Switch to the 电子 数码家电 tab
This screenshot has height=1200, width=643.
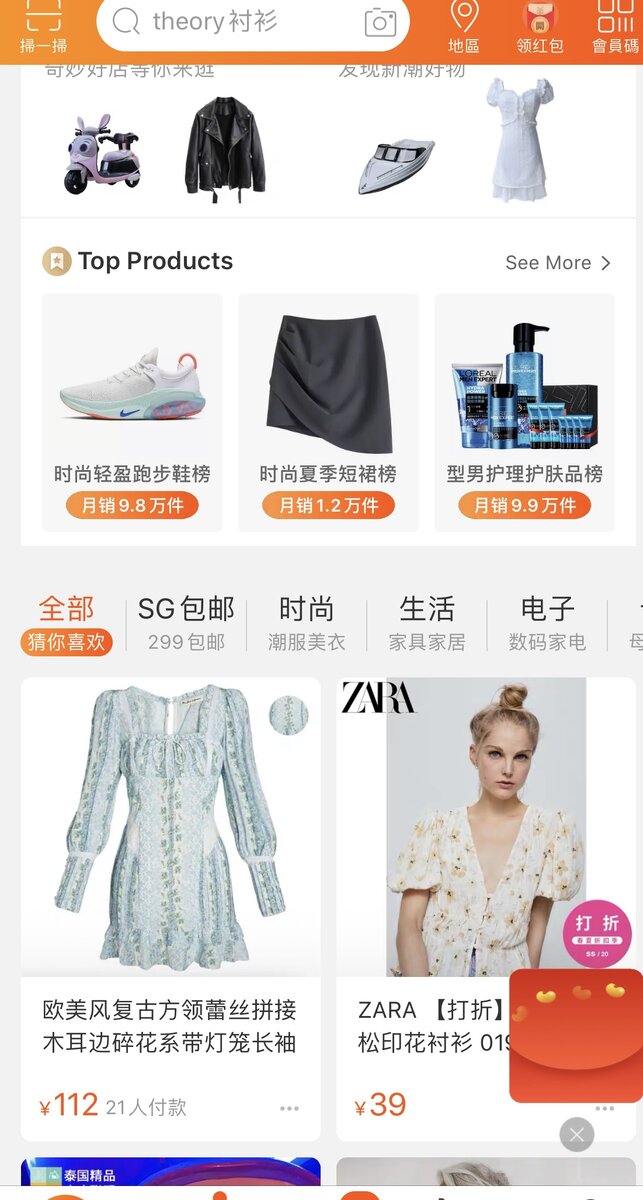[x=547, y=623]
